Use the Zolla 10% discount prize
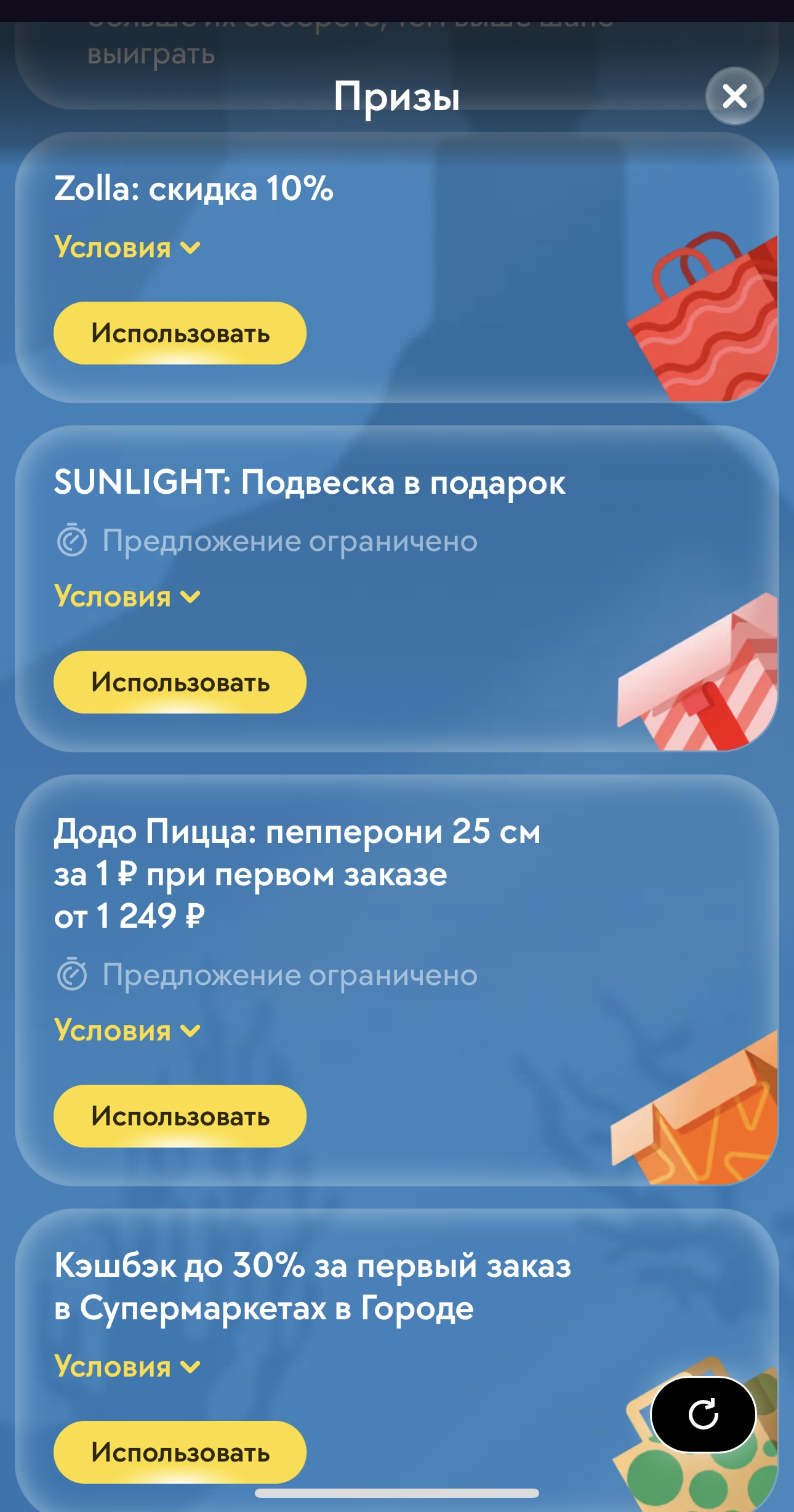The image size is (794, 1512). 180,333
